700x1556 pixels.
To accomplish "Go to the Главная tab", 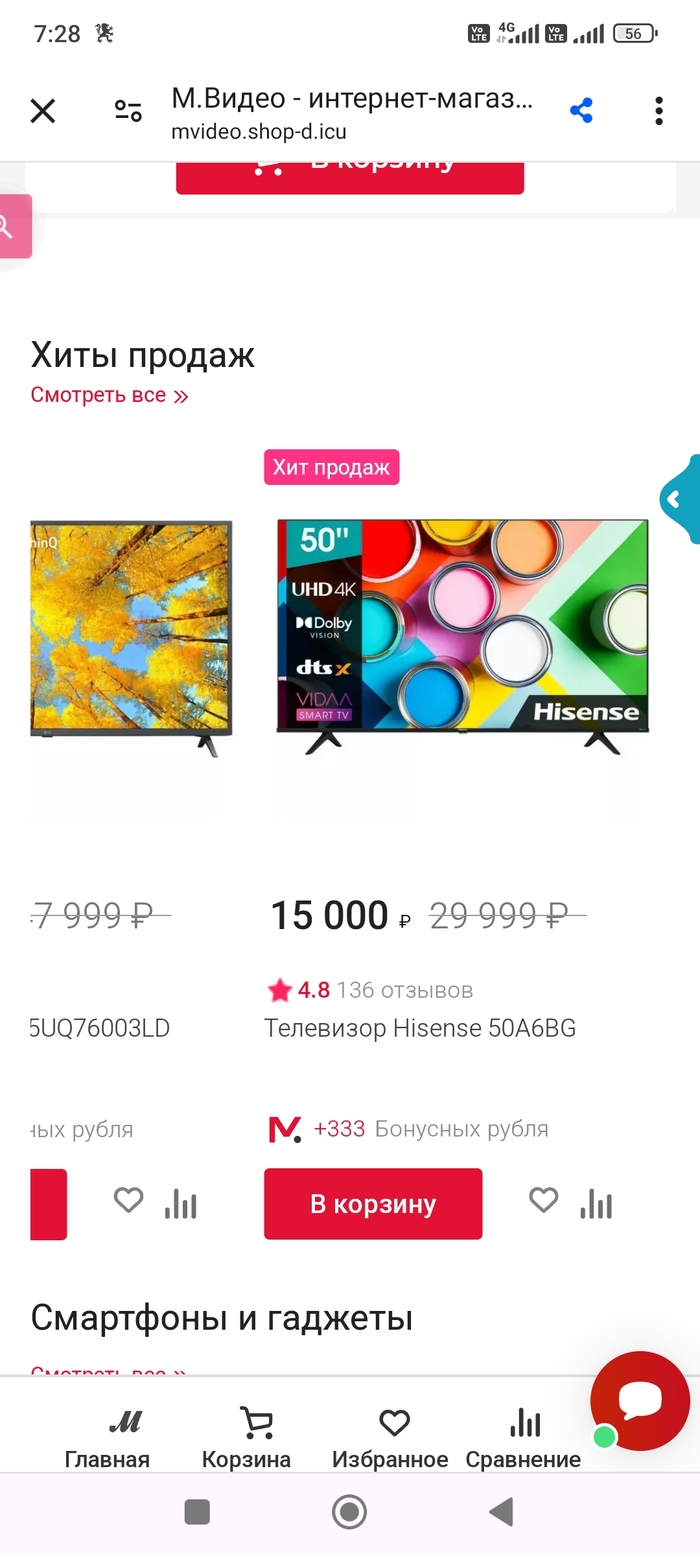I will click(x=107, y=1438).
